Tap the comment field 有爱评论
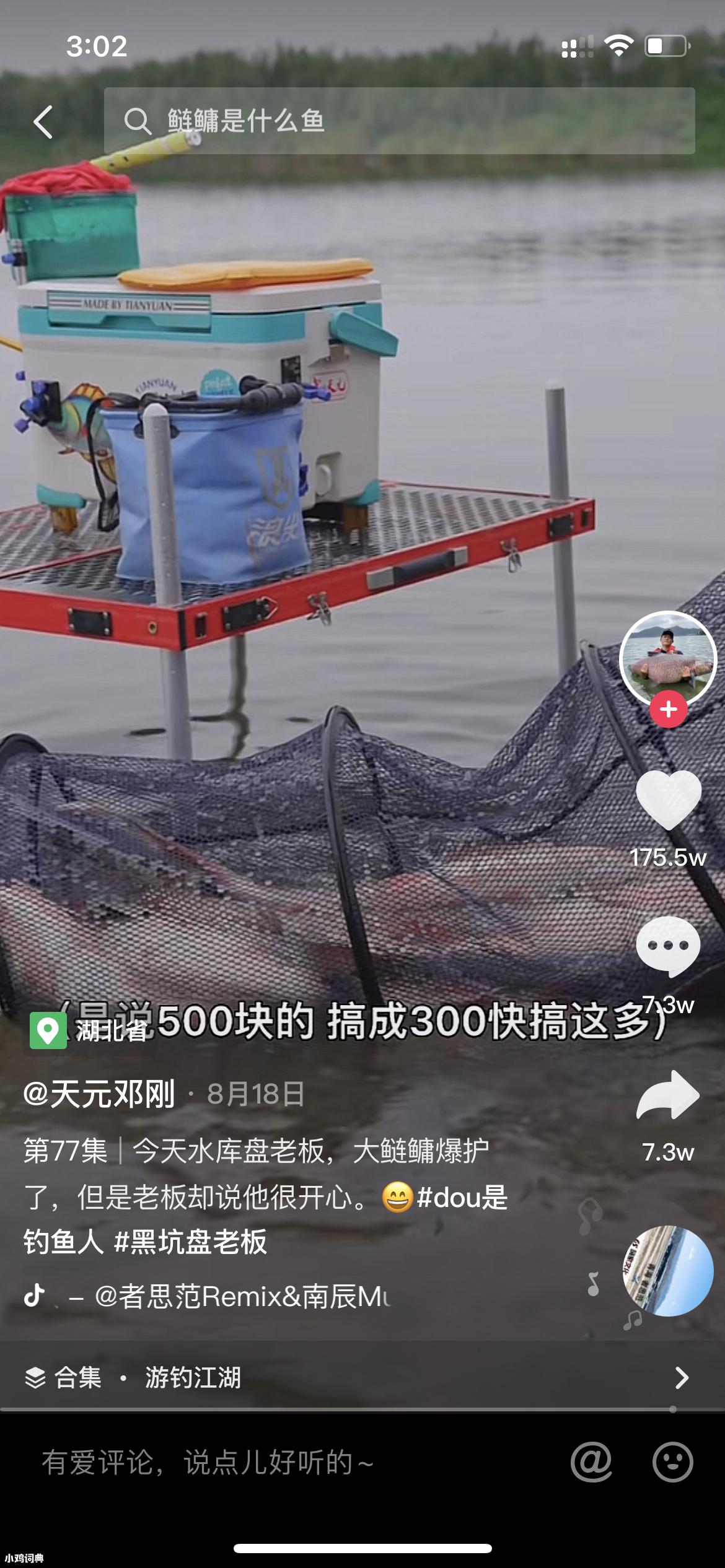The height and width of the screenshot is (1568, 725). point(248,1463)
